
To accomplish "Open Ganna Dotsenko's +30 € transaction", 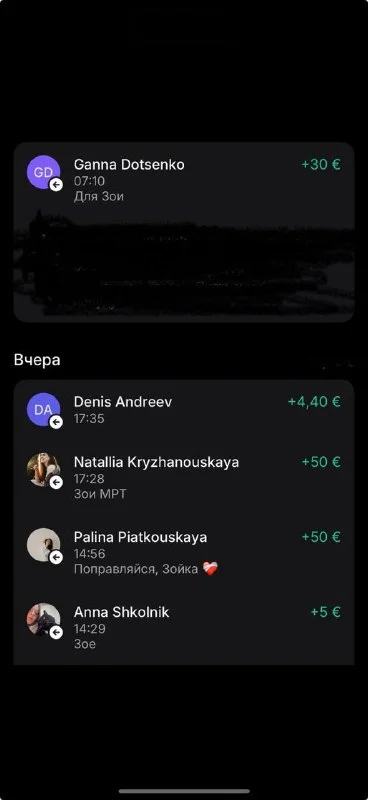I will click(184, 180).
